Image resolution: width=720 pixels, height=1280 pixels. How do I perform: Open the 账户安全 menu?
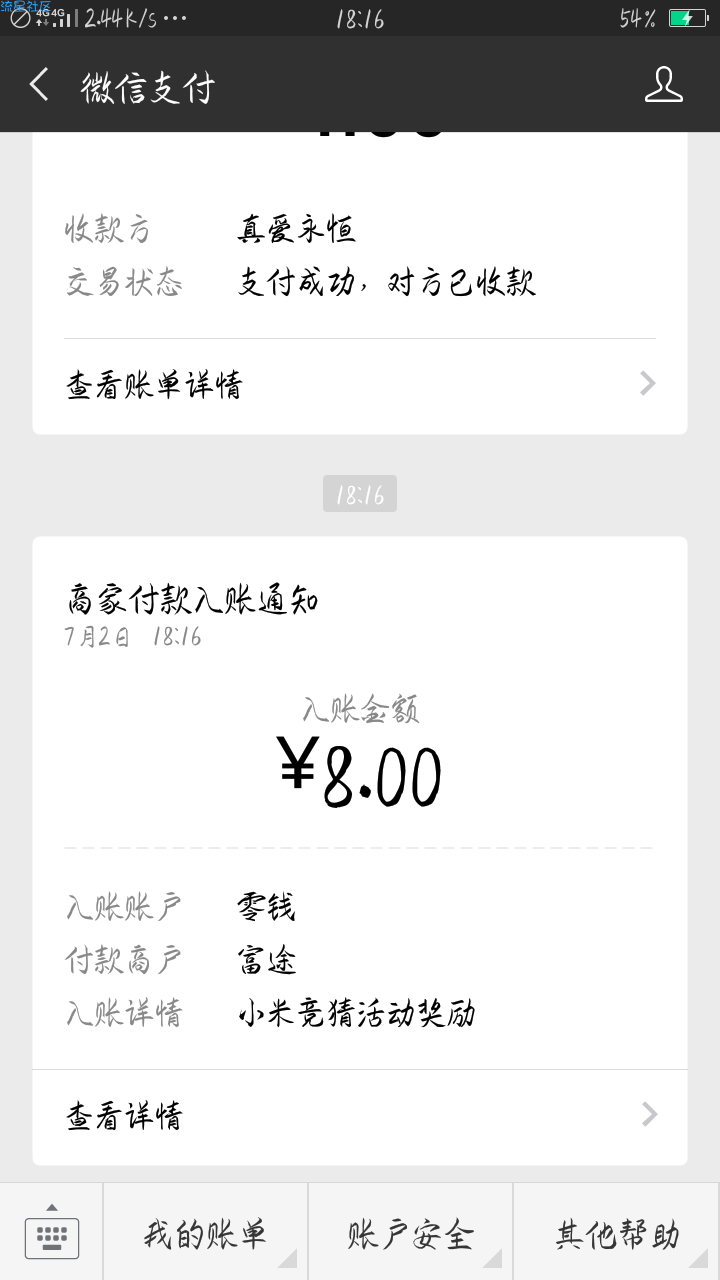411,1233
